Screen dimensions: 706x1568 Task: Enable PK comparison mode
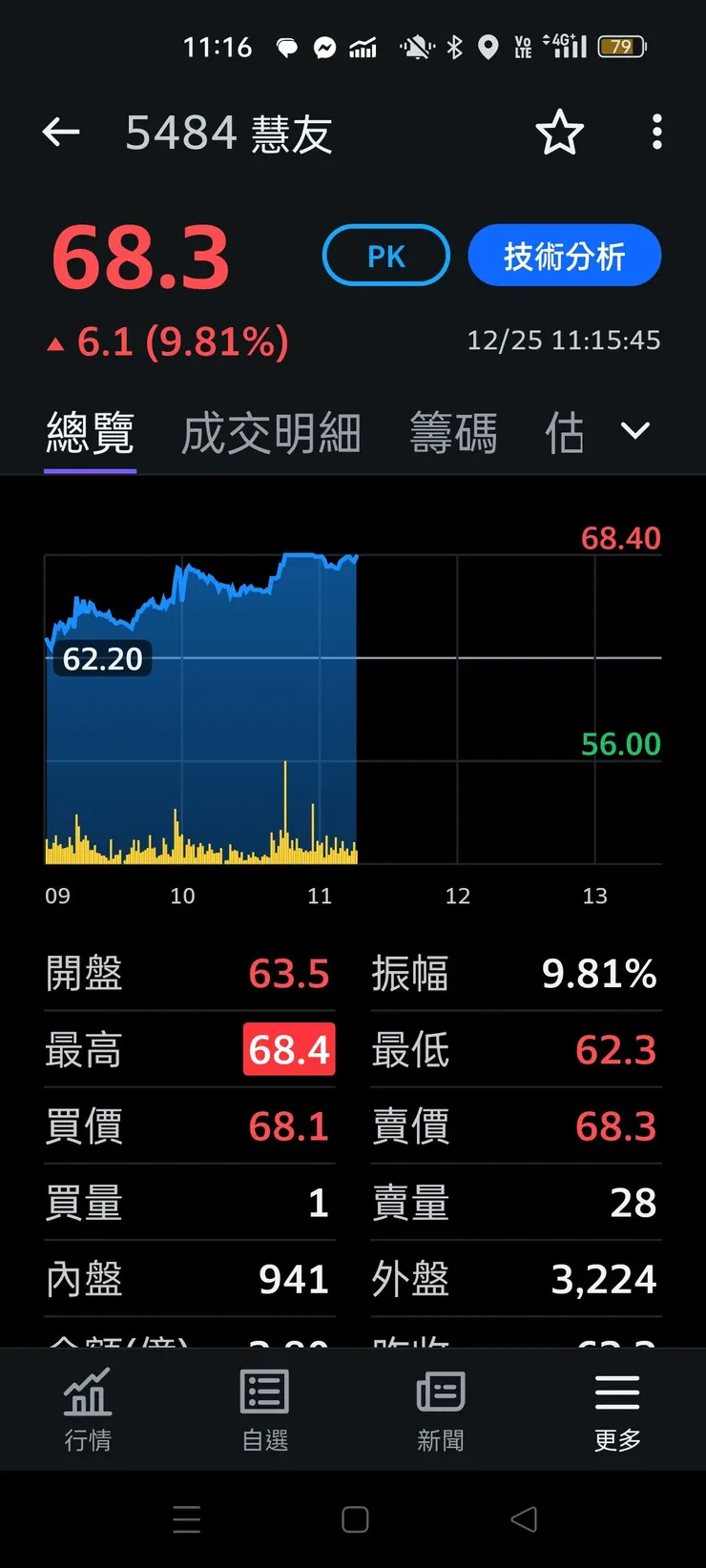pyautogui.click(x=385, y=255)
